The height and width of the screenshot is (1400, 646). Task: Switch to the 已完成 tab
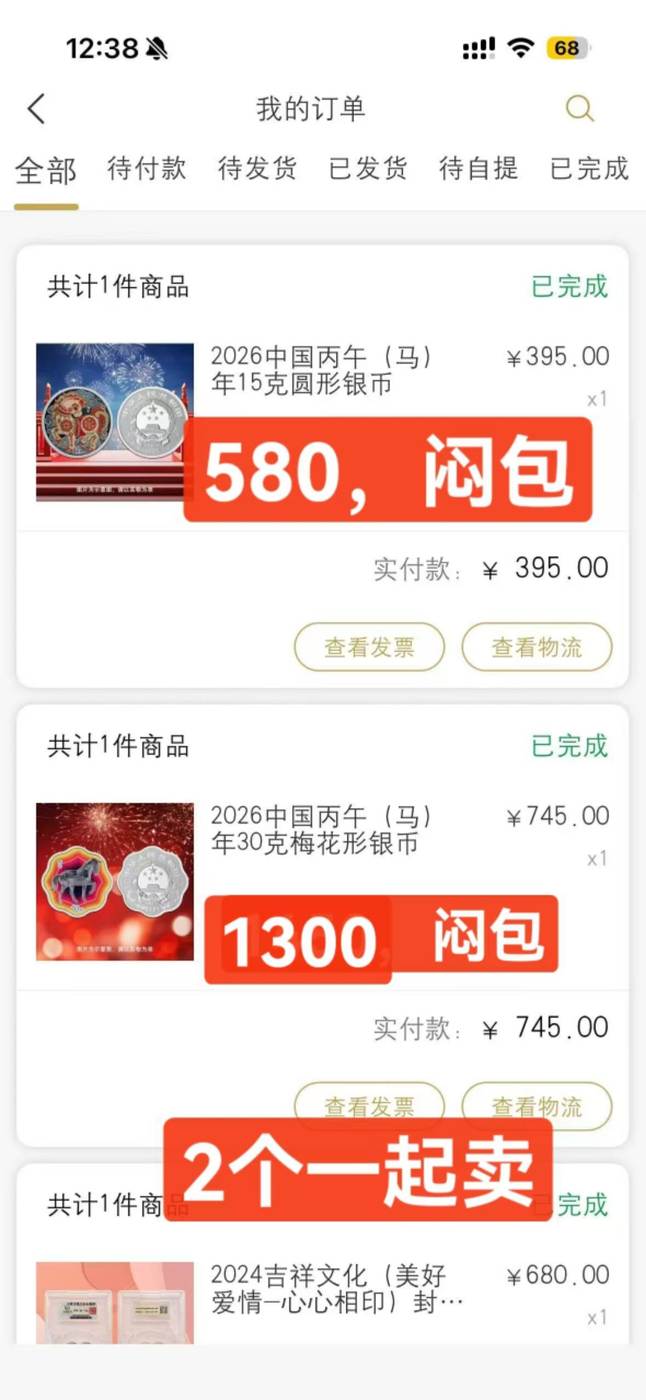pos(589,168)
